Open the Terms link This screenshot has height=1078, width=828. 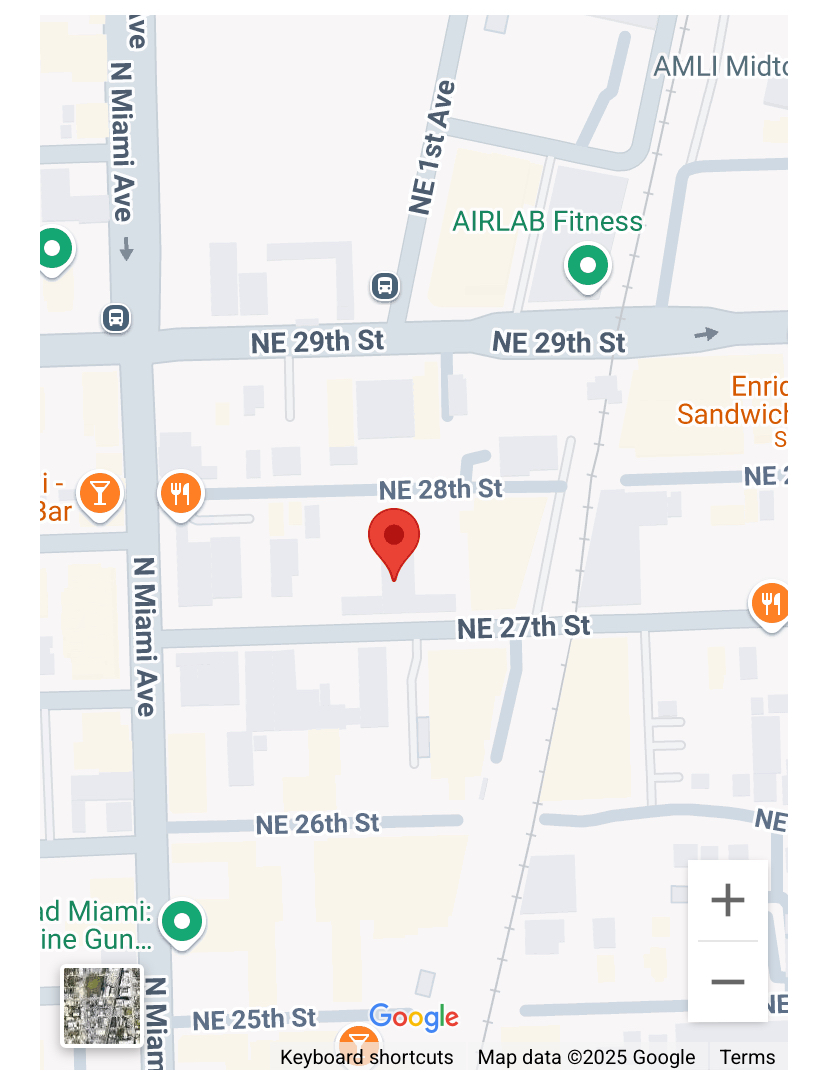pos(747,1057)
